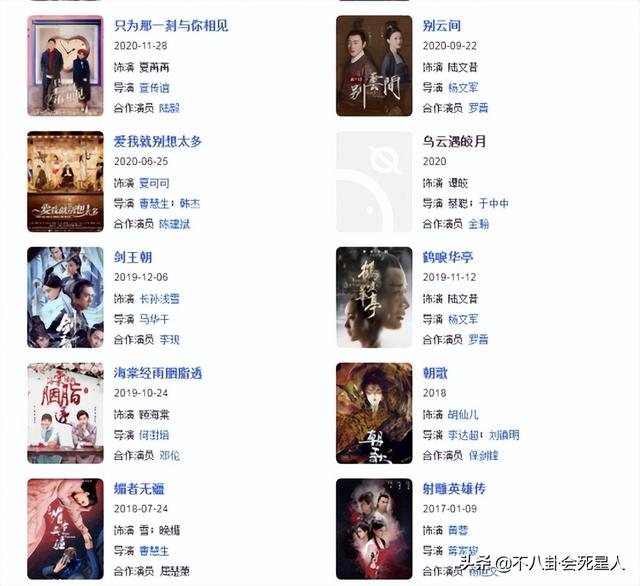Open the 媚者无疆 title link
Viewport: 640px width, 586px height.
tap(139, 489)
